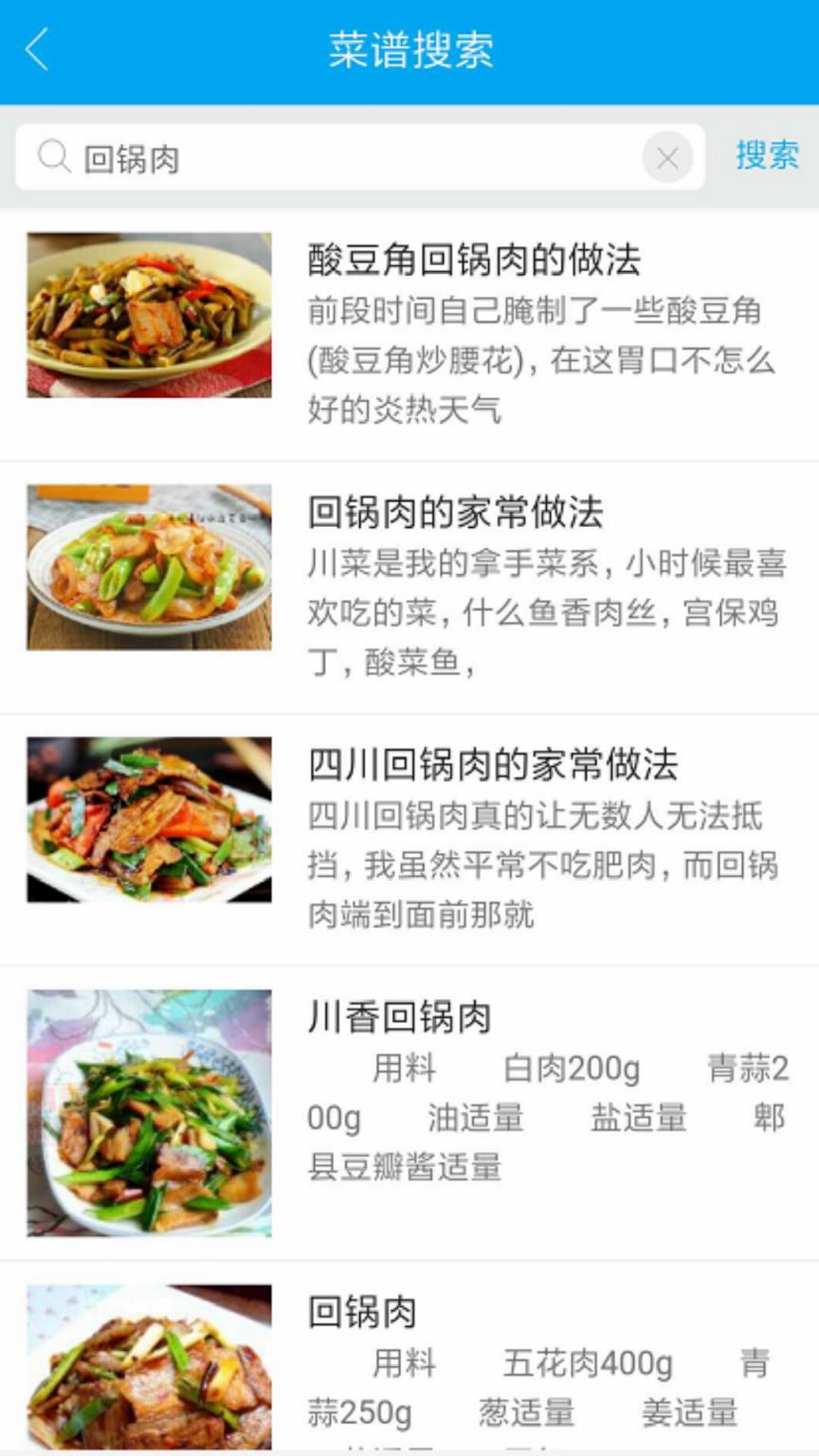View the 川香回锅肉 dish photo
The width and height of the screenshot is (819, 1456).
(x=149, y=1114)
